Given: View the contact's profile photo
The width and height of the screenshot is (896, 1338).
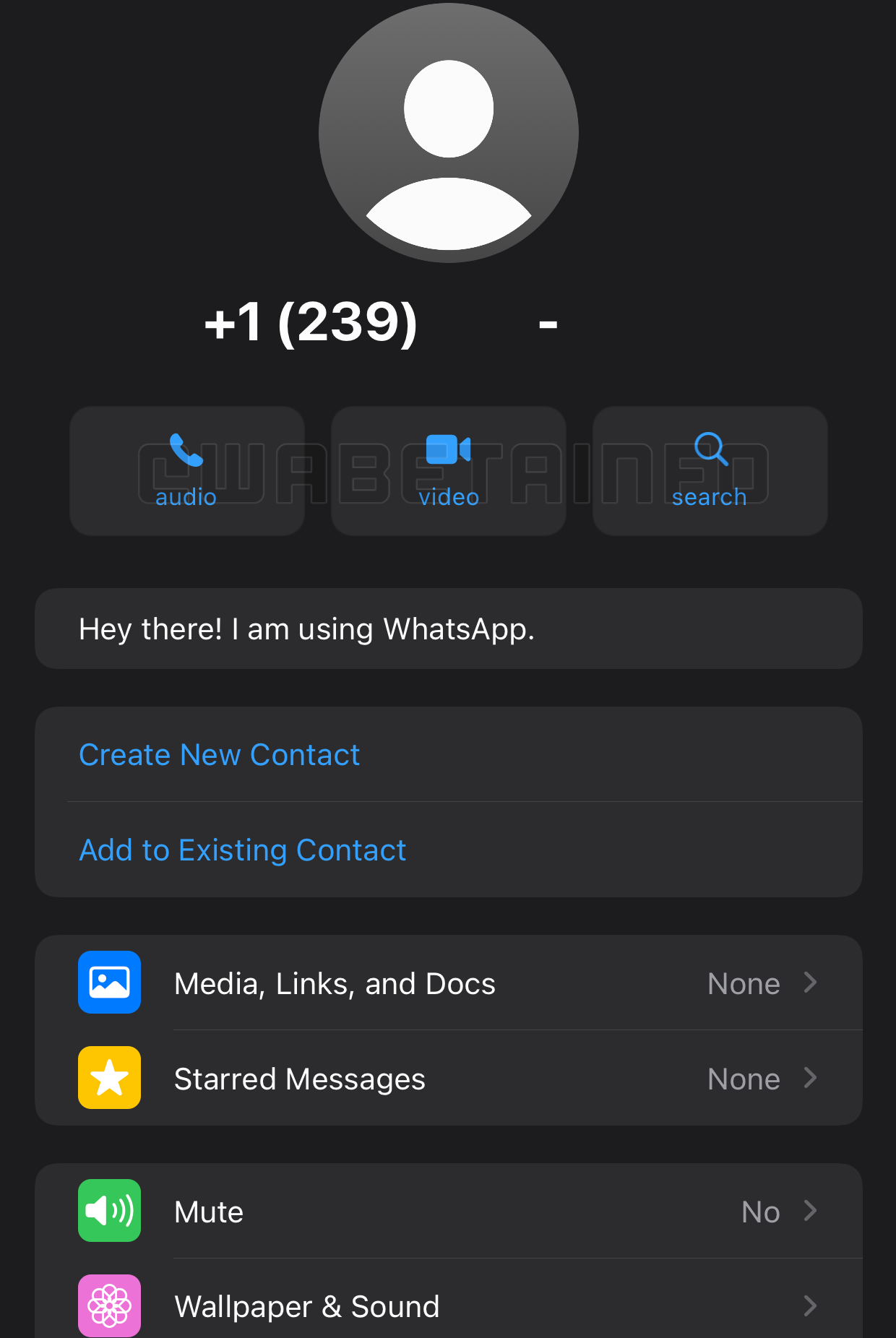Looking at the screenshot, I should tap(448, 133).
